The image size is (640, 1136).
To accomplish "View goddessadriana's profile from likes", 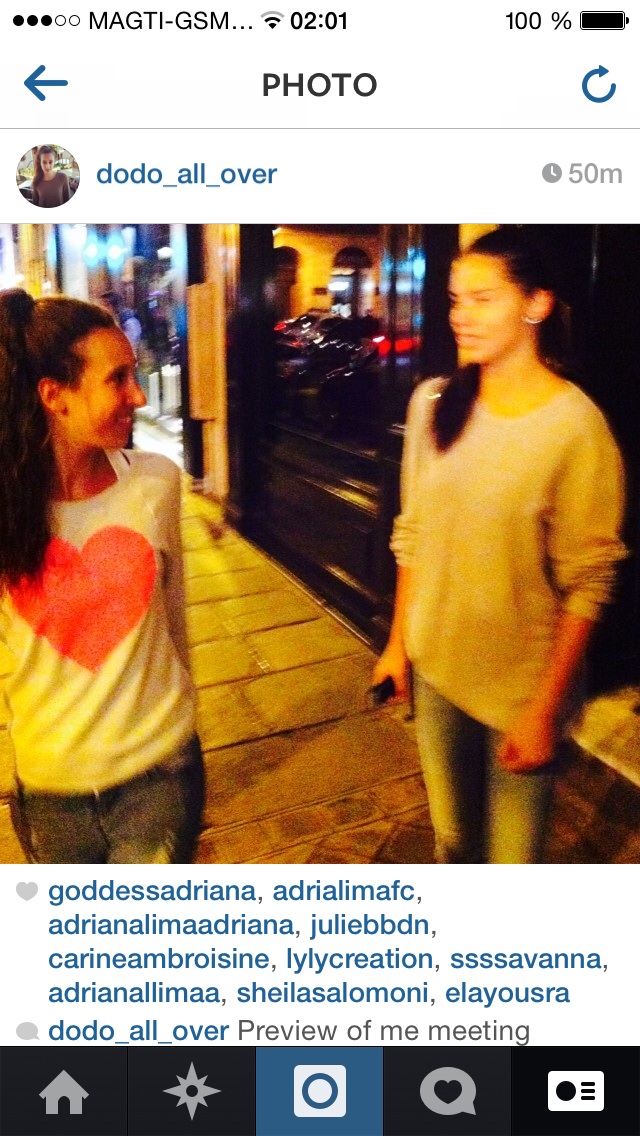I will click(152, 892).
